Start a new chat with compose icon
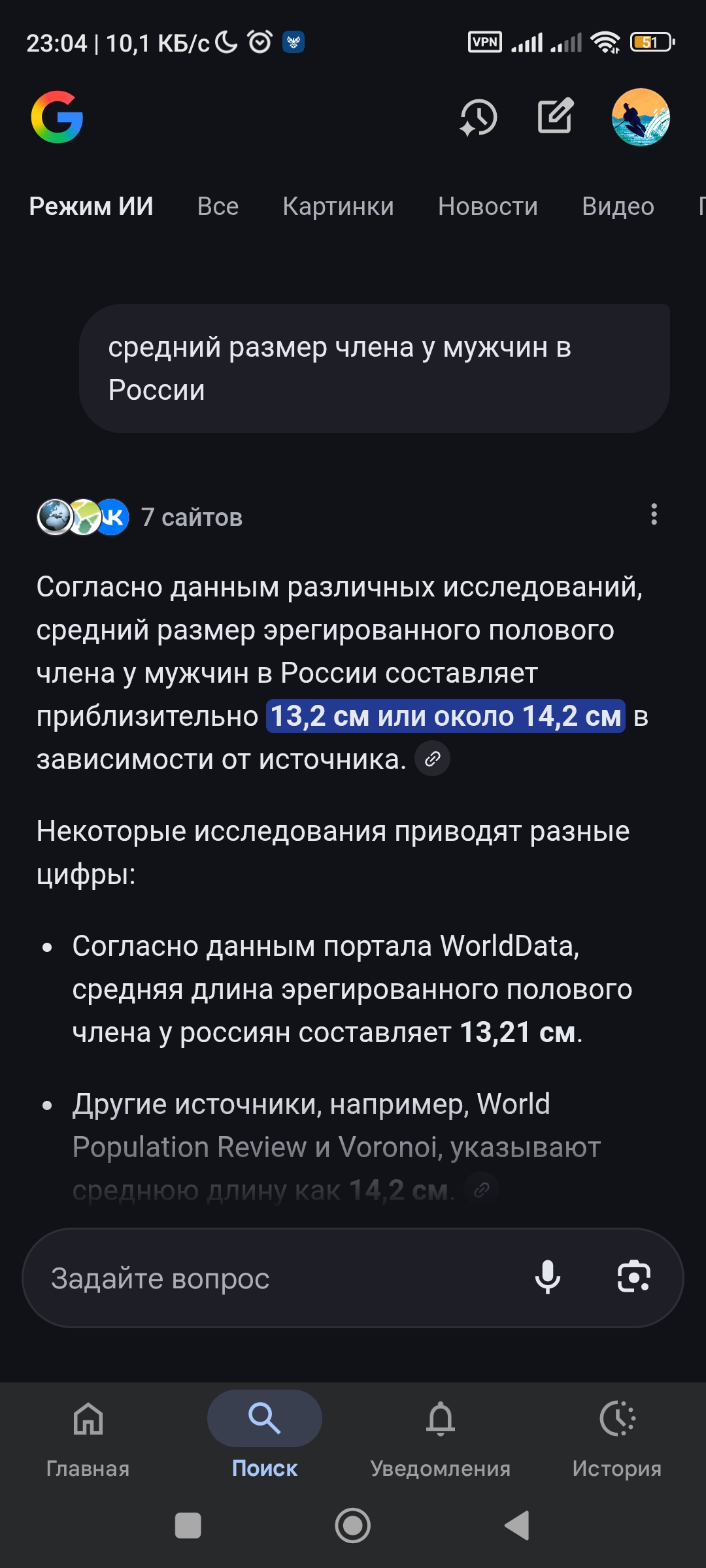 [556, 116]
